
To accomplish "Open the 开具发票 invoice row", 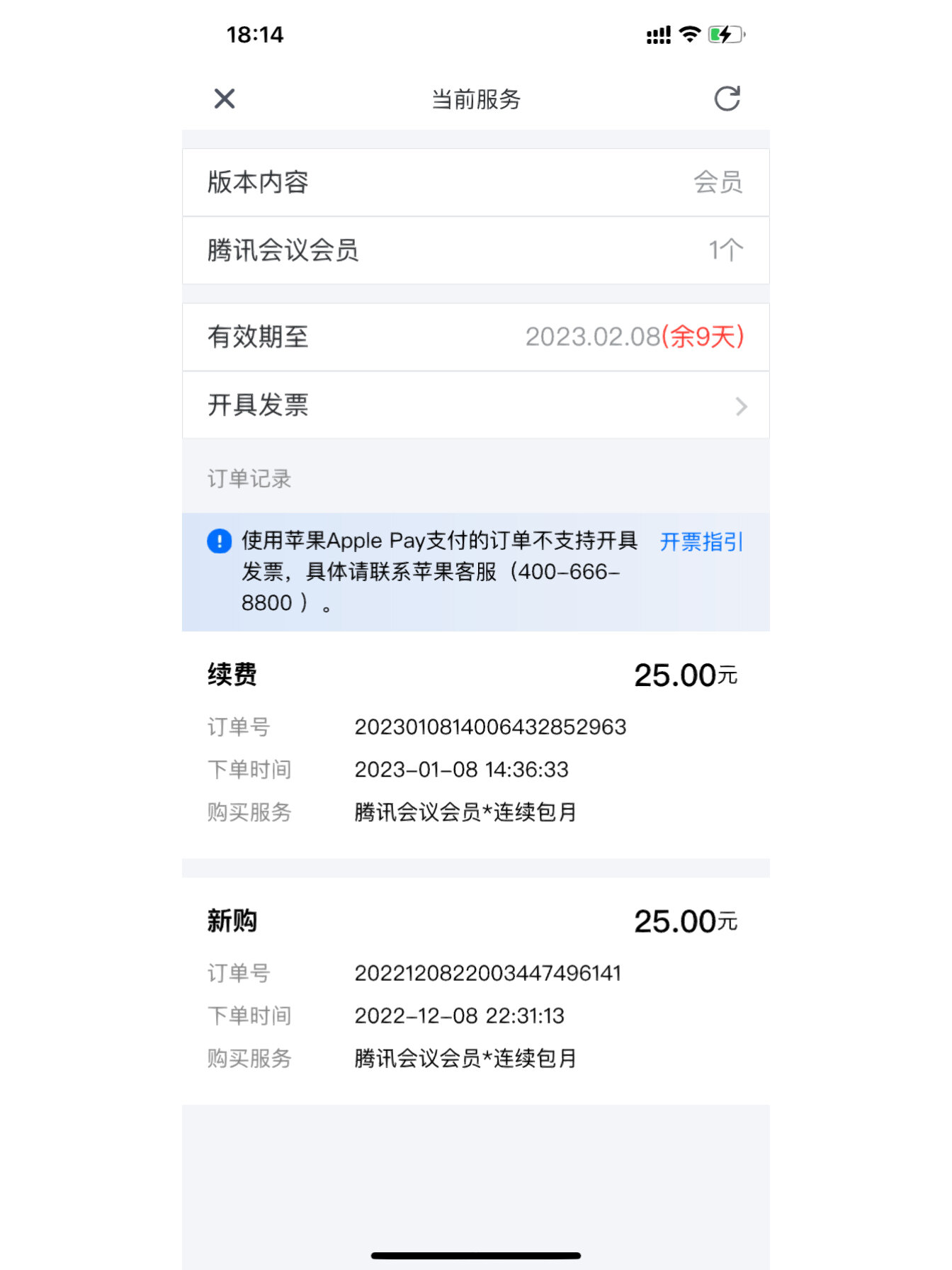I will tap(475, 405).
